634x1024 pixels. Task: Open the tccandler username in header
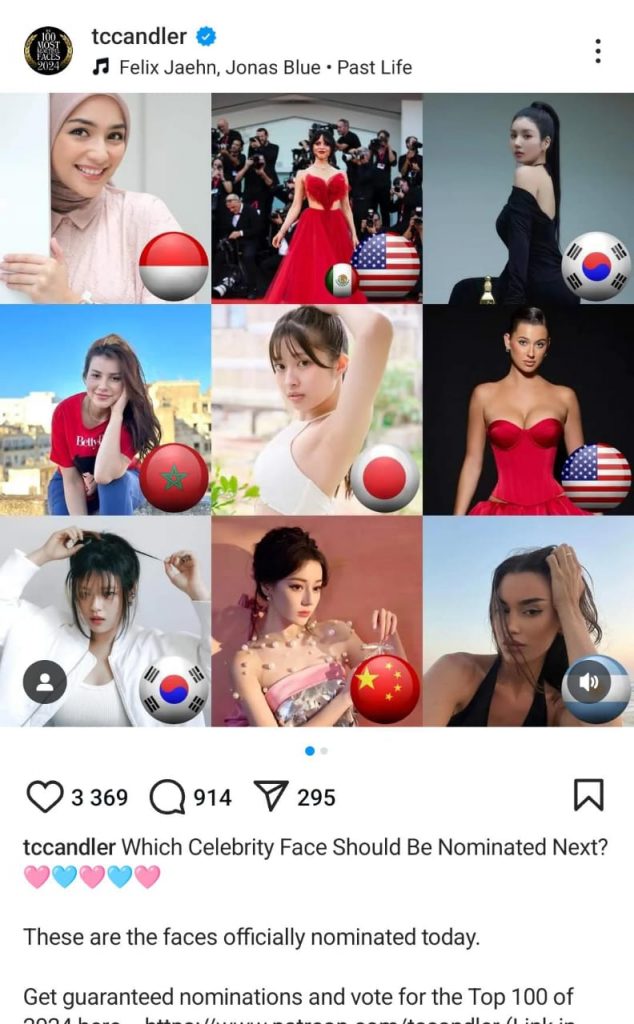pyautogui.click(x=139, y=37)
